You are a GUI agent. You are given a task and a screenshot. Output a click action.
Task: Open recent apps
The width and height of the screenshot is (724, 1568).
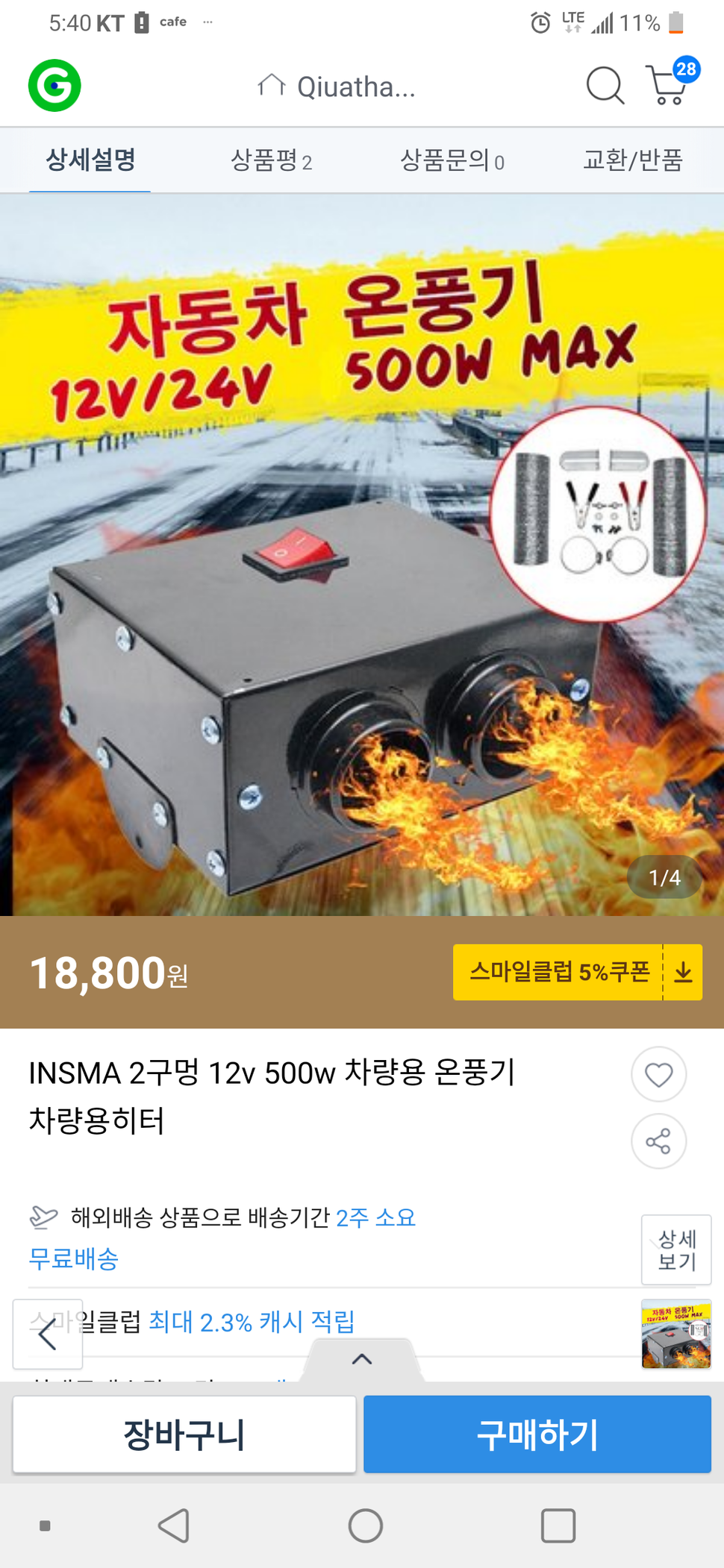pos(558,1525)
